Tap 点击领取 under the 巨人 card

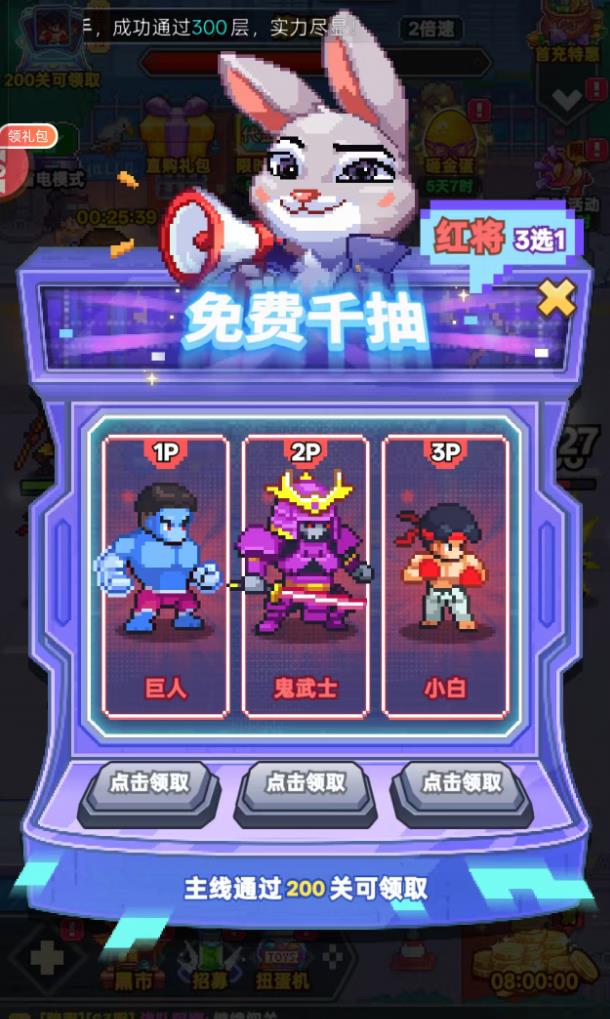coord(149,785)
